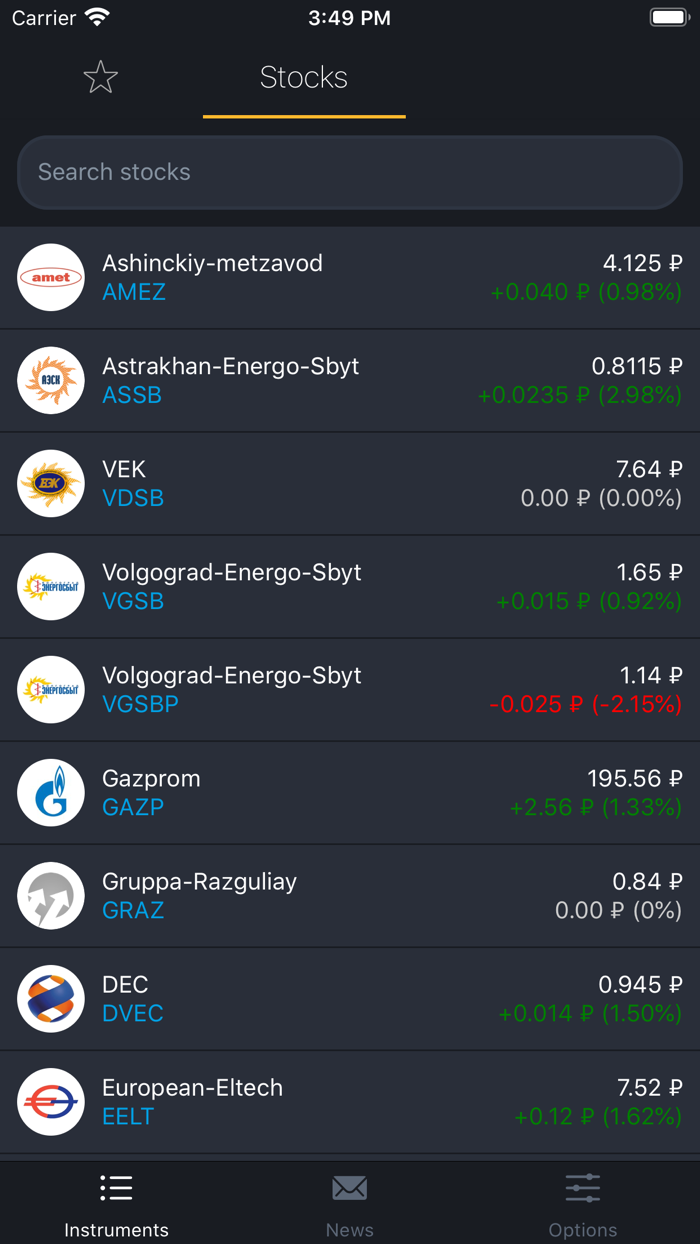Image resolution: width=700 pixels, height=1244 pixels.
Task: Open the VGSBP stock row
Action: click(350, 690)
